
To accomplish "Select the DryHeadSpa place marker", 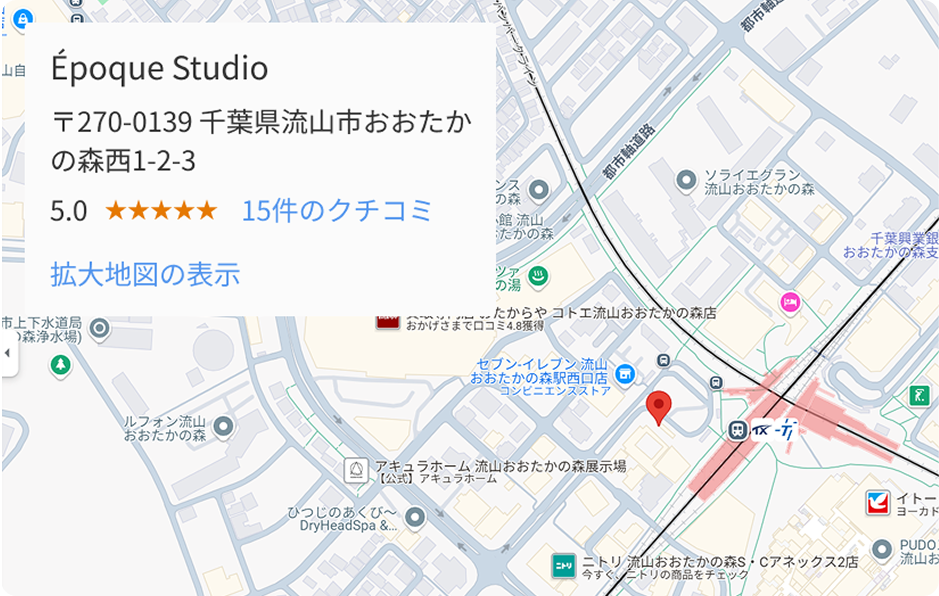I will tap(415, 516).
